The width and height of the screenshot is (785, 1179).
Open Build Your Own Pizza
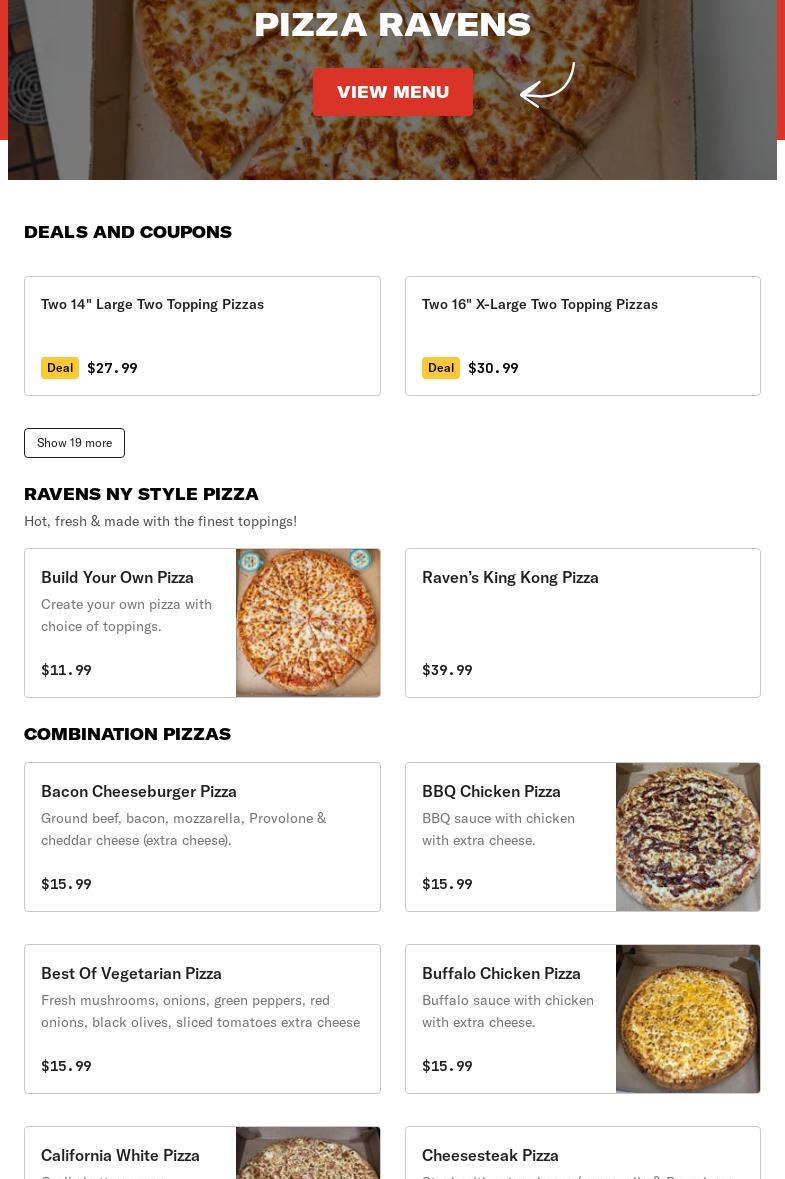(202, 622)
